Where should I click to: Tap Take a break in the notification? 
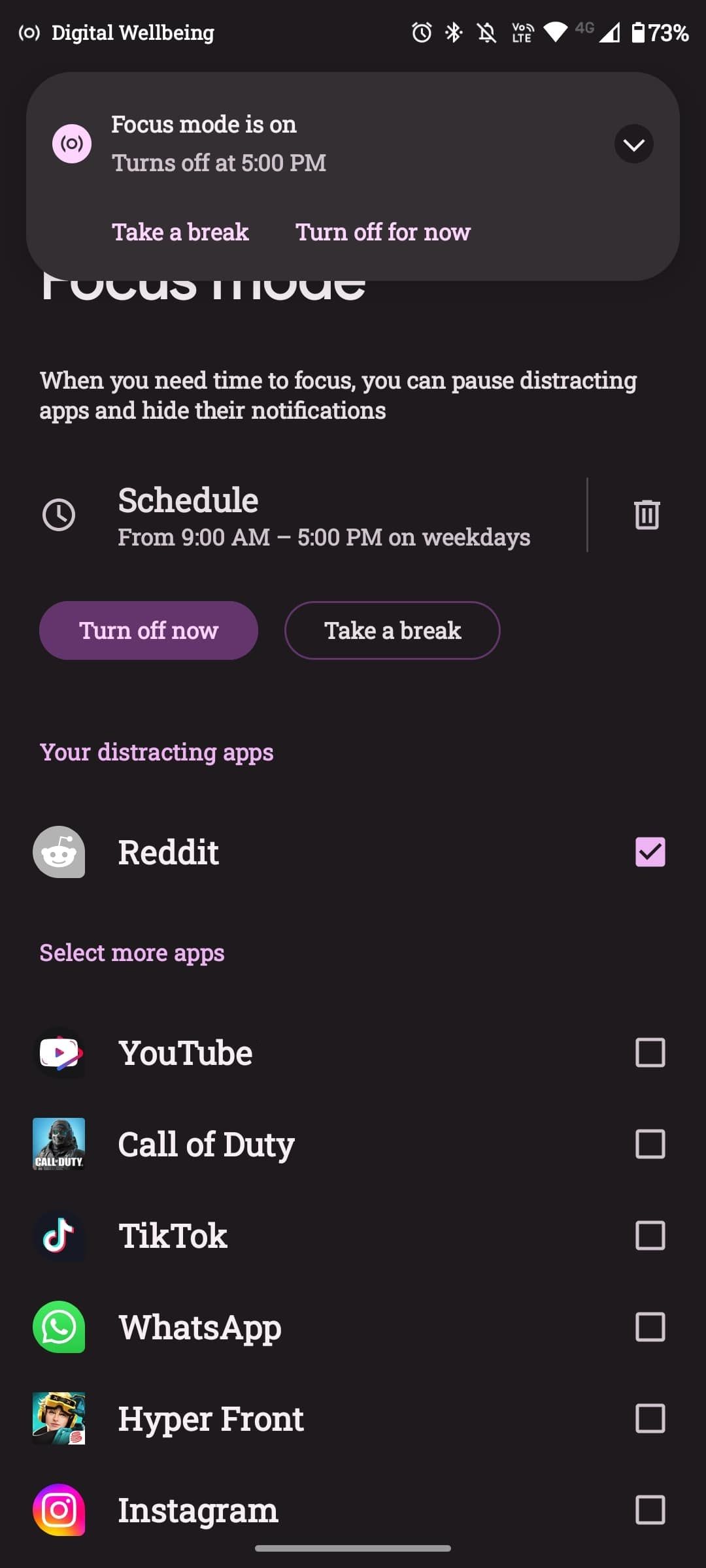point(180,232)
